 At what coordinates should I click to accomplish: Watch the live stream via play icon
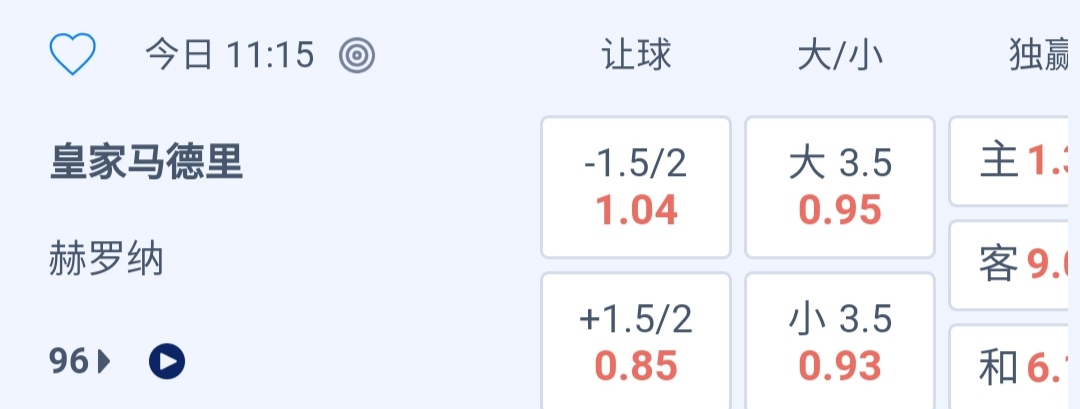point(167,361)
